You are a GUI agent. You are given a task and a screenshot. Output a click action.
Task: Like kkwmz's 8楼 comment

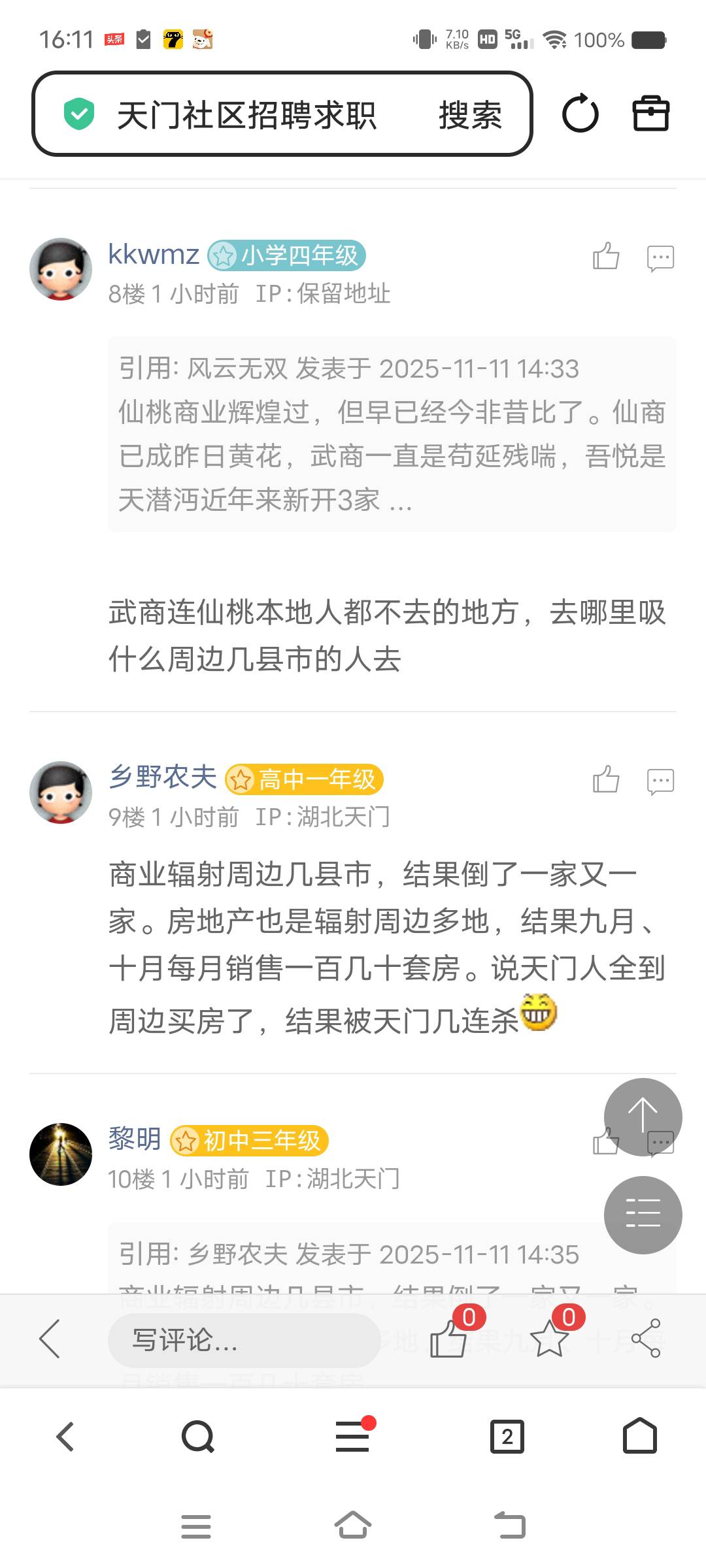click(x=605, y=256)
